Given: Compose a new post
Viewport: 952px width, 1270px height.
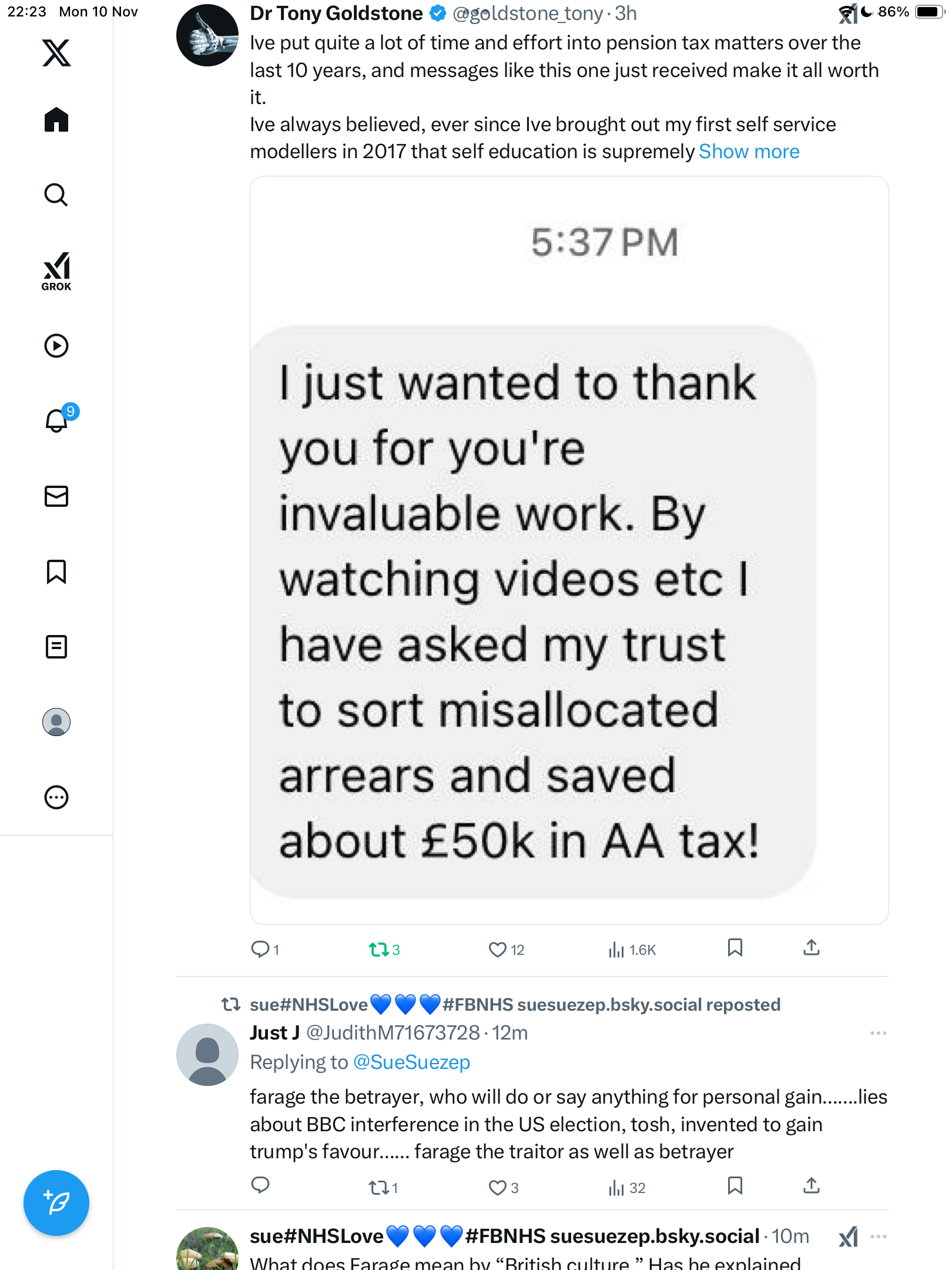Looking at the screenshot, I should 56,1203.
